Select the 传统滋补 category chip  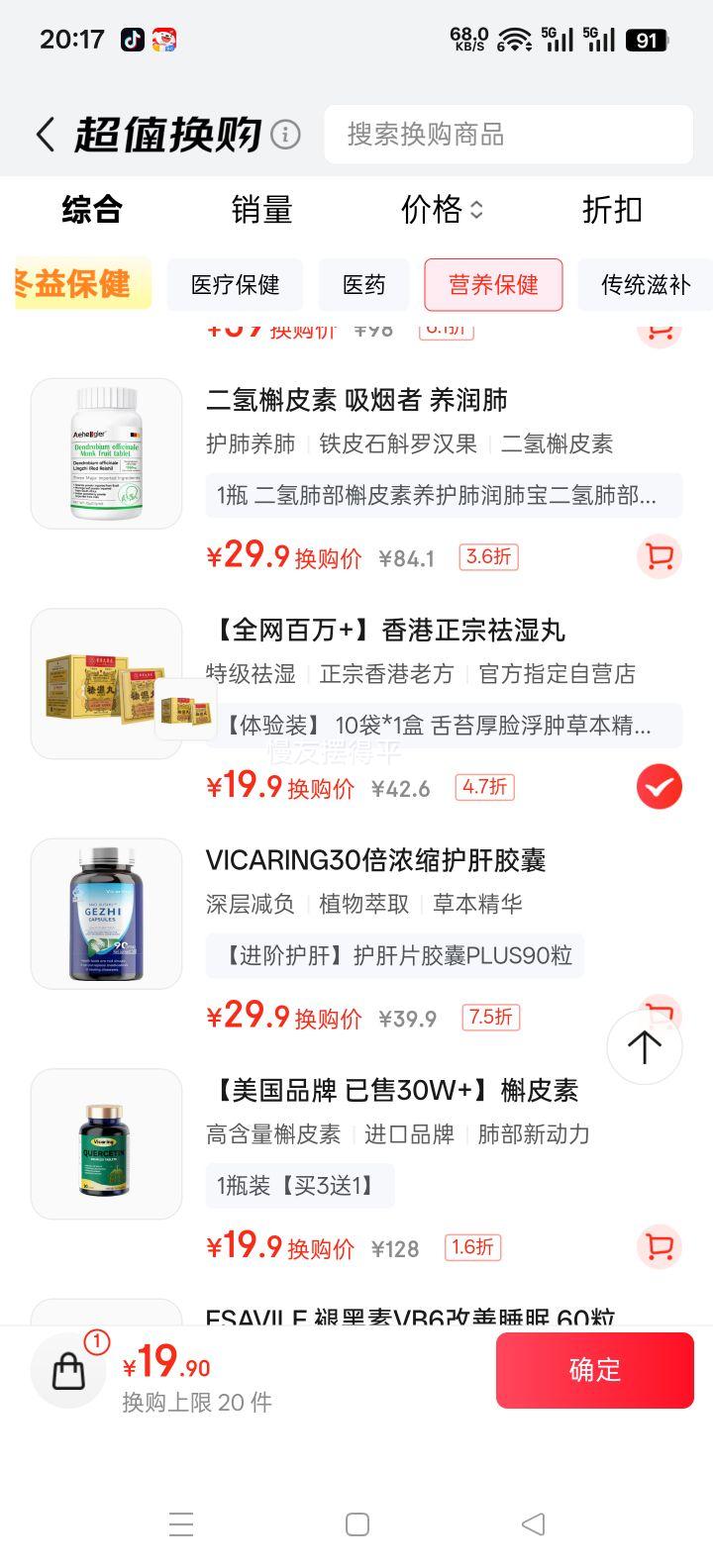coord(645,285)
